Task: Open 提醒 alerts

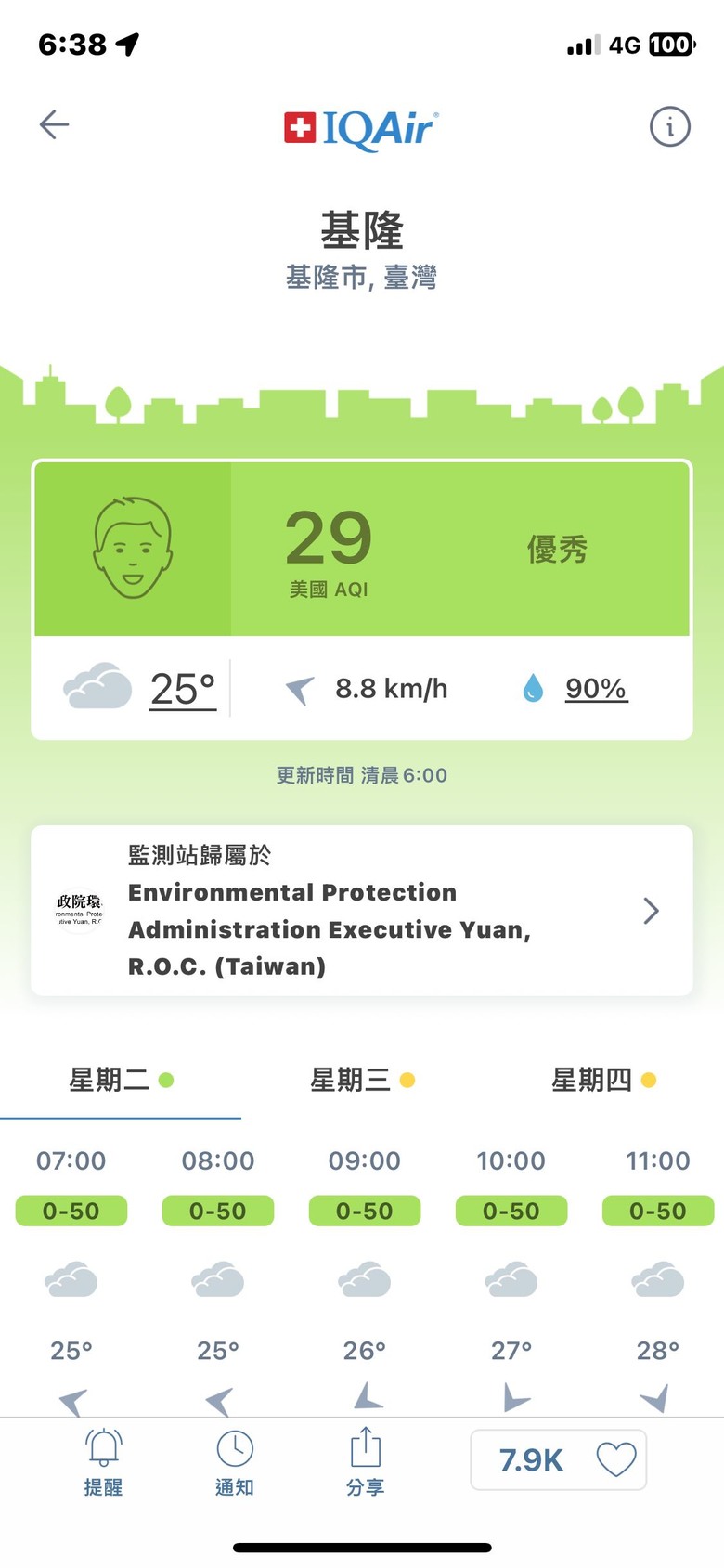Action: pos(103,1461)
